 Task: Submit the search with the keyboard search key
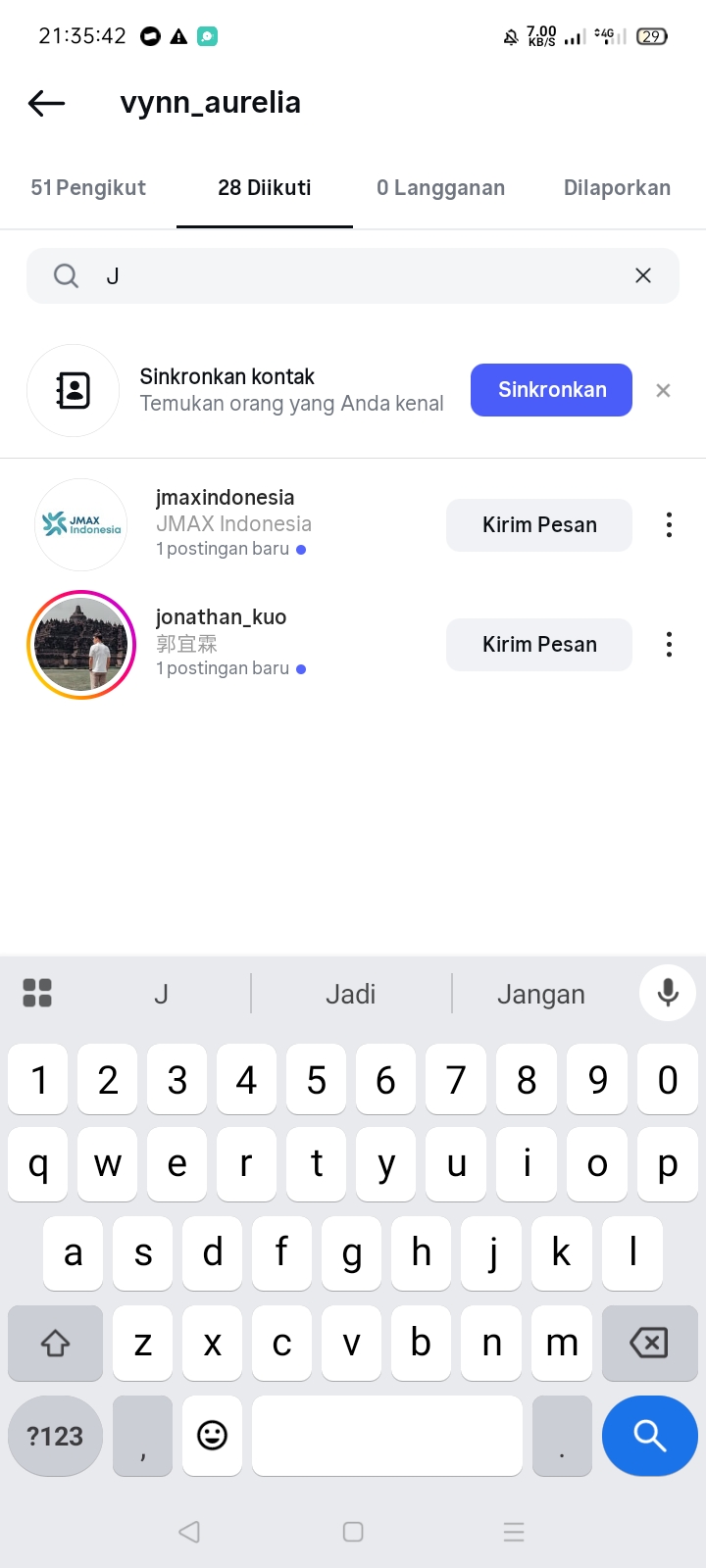coord(649,1436)
